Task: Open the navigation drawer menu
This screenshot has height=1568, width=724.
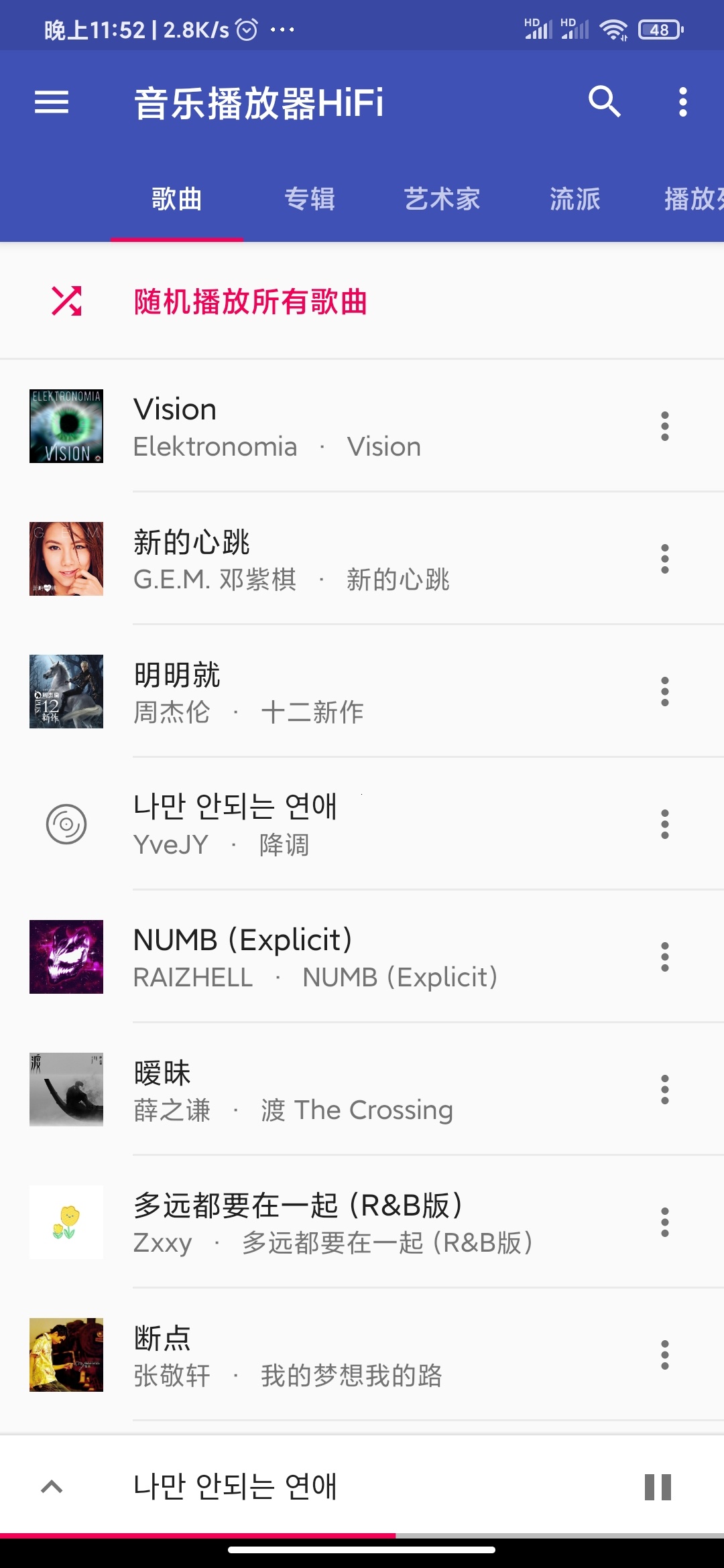Action: [52, 103]
